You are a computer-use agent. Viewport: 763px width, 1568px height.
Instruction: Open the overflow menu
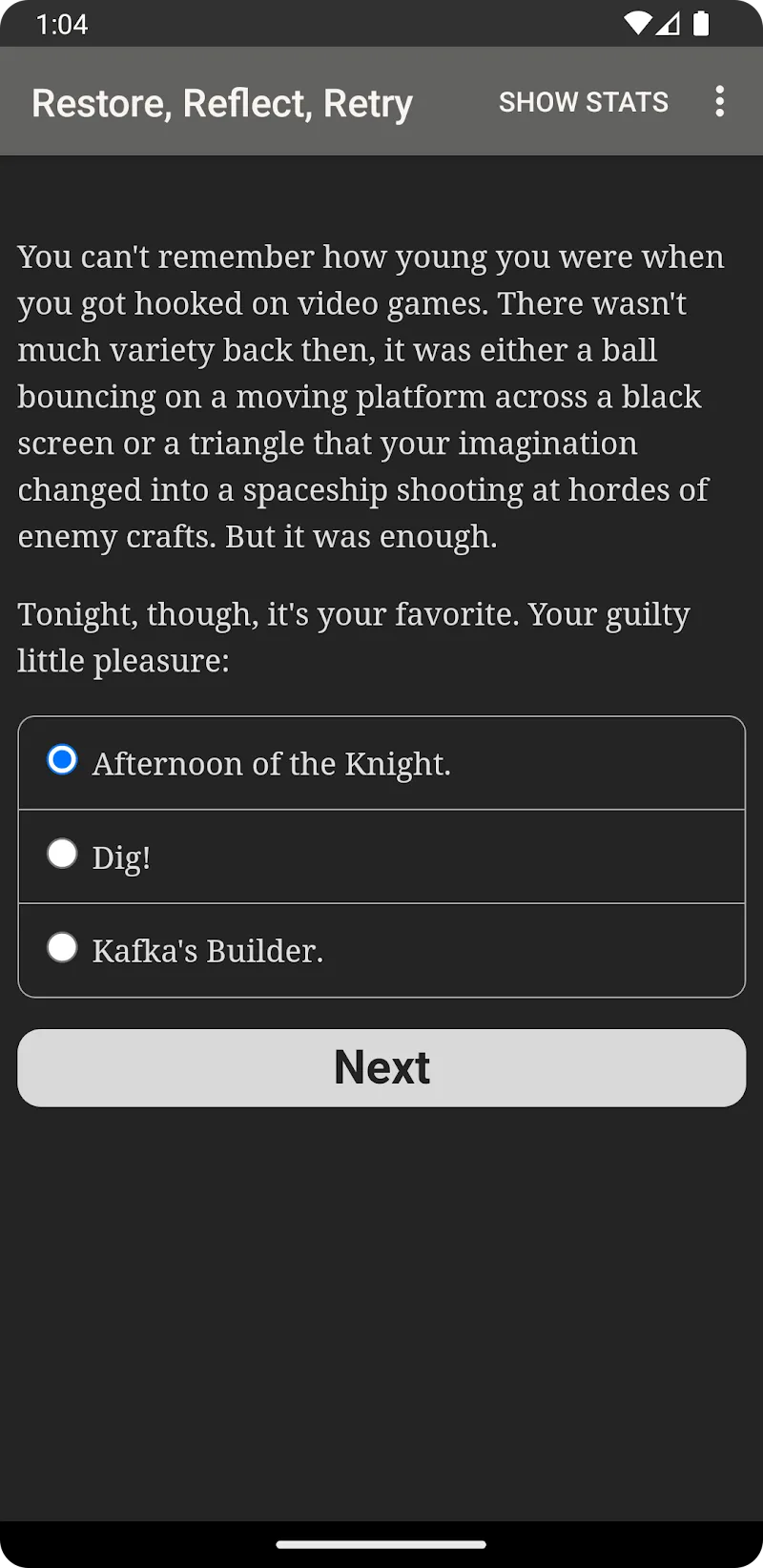tap(720, 102)
